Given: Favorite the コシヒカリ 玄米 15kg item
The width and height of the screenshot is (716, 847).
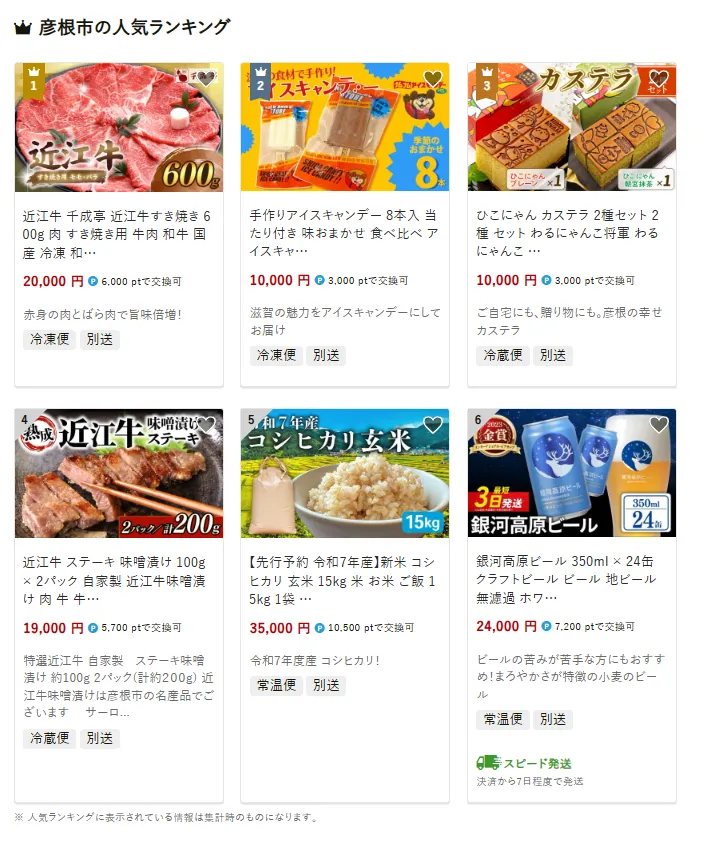Looking at the screenshot, I should point(432,425).
